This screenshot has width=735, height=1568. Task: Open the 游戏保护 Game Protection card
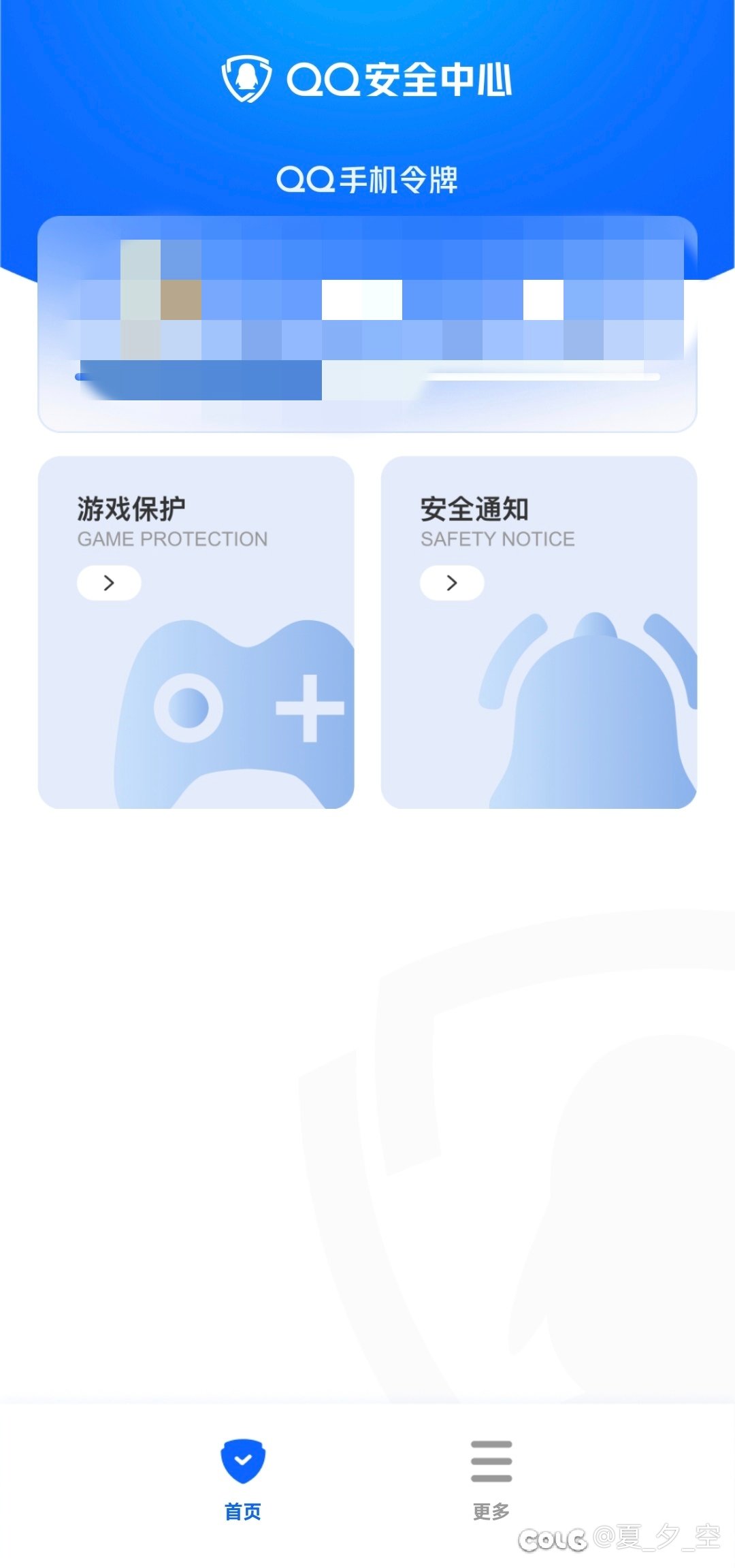196,633
